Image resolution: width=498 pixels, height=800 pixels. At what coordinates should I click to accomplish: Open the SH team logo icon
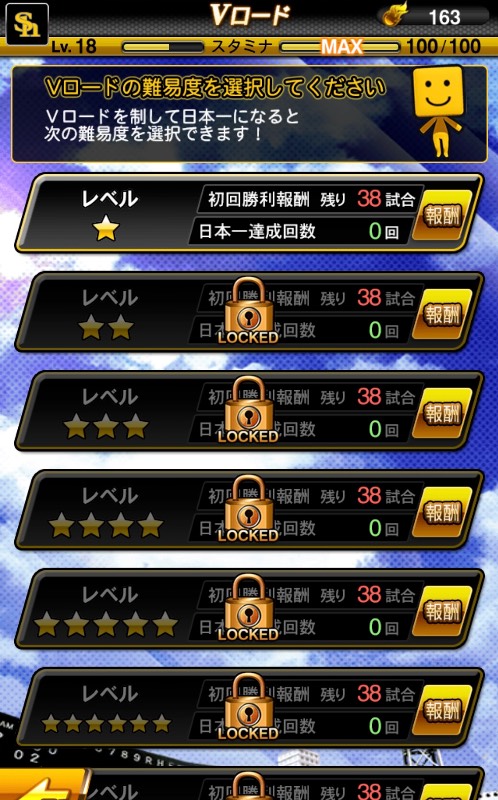point(27,24)
